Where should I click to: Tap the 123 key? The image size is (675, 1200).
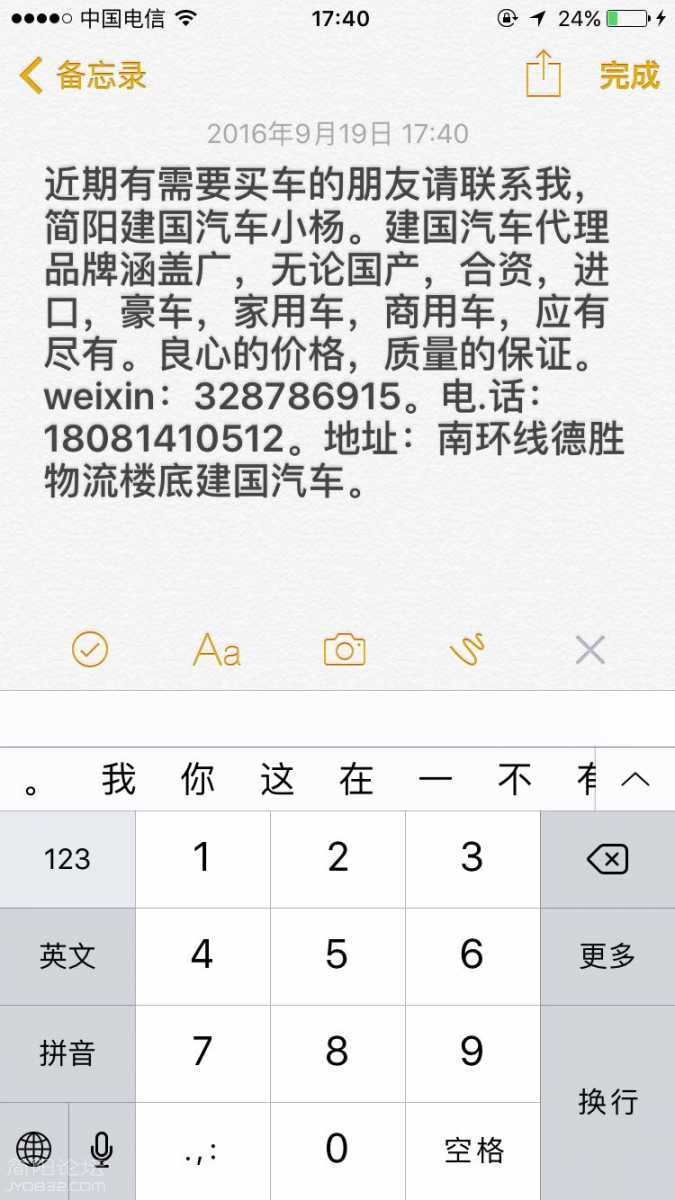pos(67,859)
